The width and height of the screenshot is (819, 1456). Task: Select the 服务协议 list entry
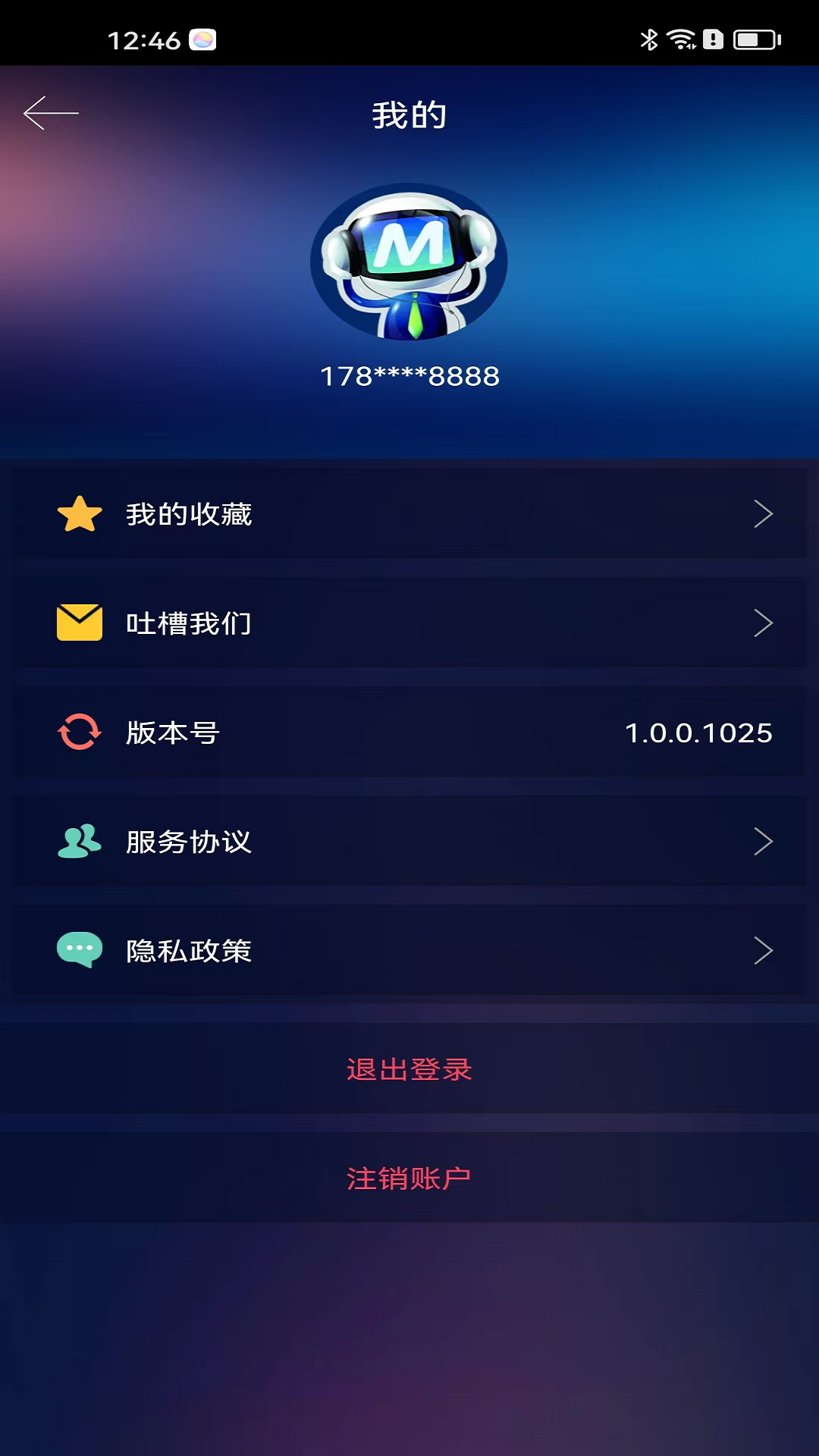pos(190,842)
